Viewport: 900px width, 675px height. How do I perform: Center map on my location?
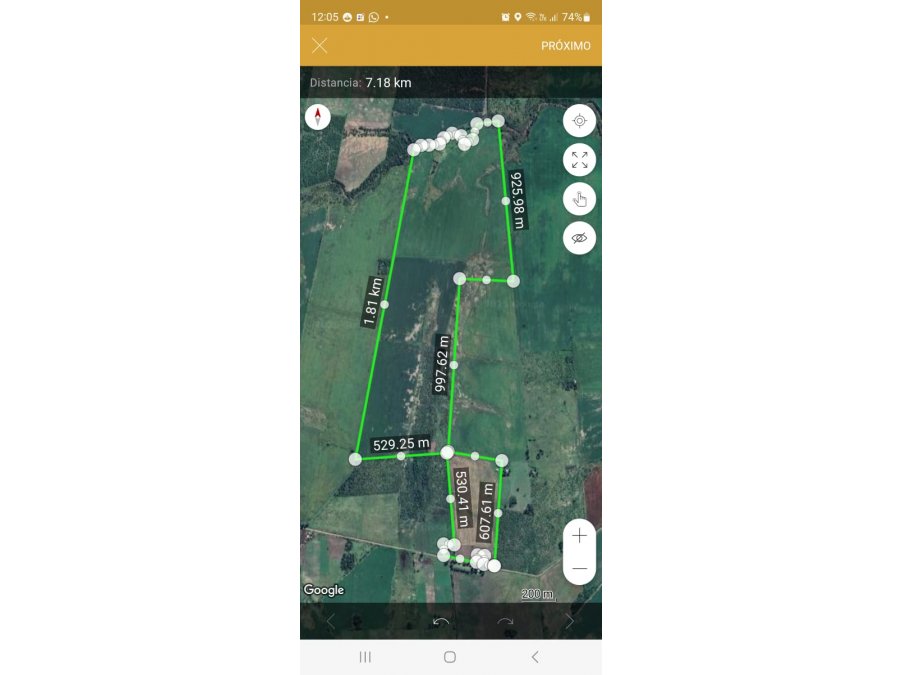579,121
